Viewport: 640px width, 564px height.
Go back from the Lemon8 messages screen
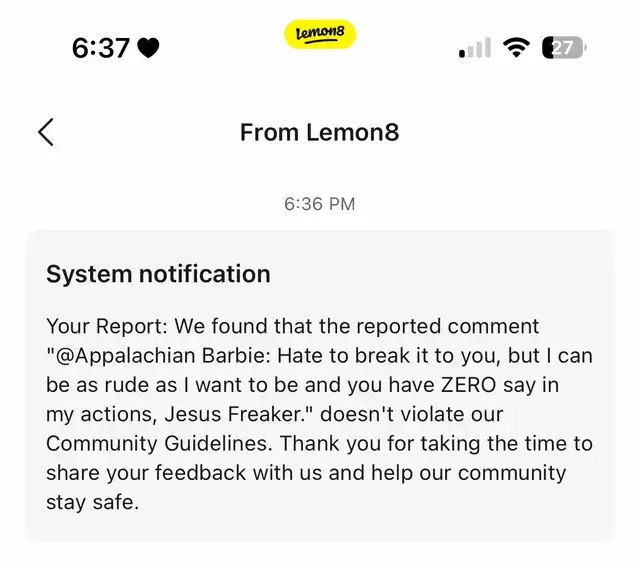pyautogui.click(x=46, y=132)
